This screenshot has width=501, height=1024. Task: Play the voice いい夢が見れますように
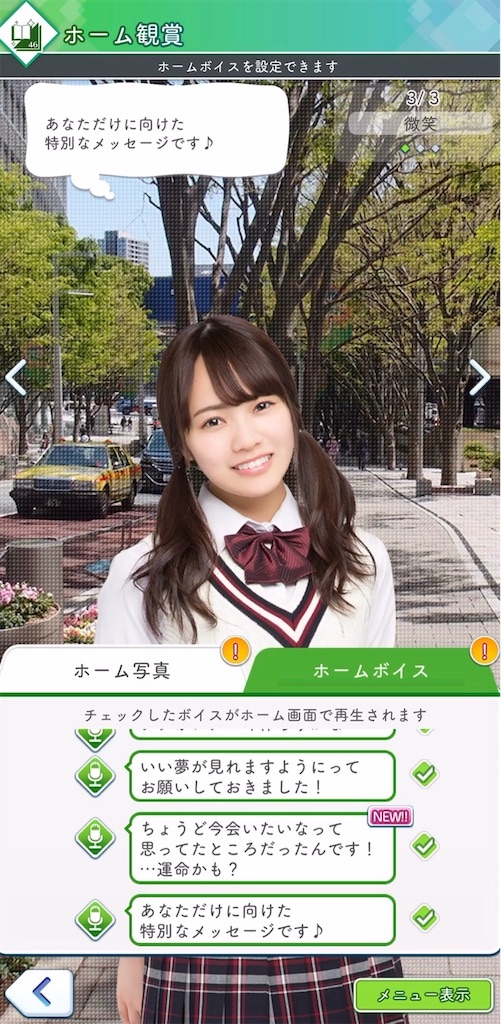95,775
